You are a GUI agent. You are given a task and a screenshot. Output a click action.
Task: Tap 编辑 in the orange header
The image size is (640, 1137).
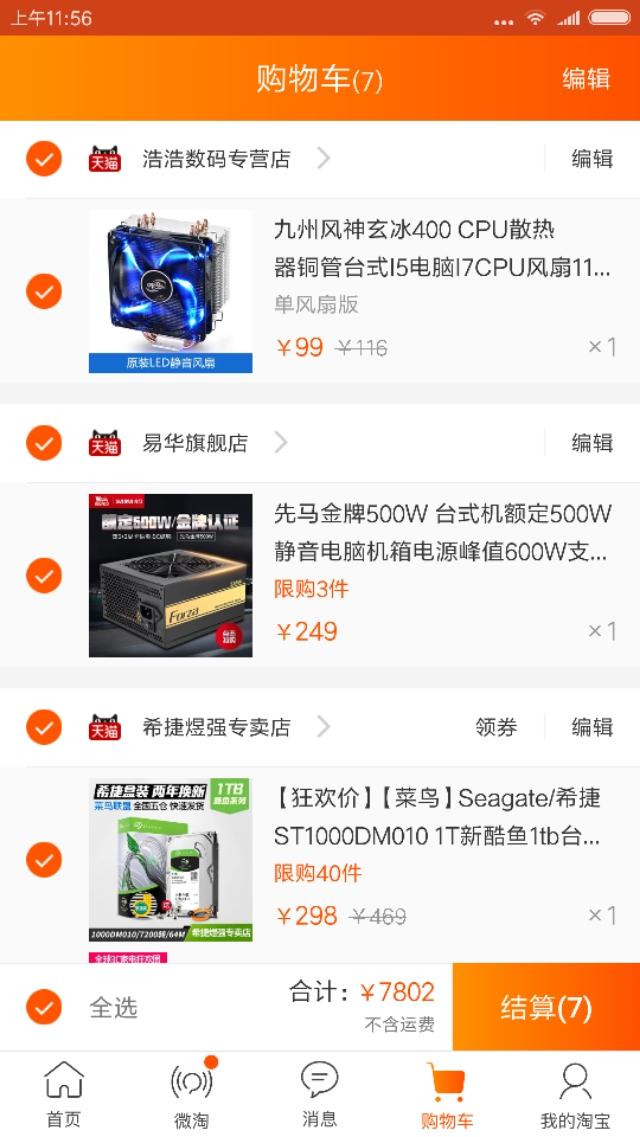tap(586, 78)
